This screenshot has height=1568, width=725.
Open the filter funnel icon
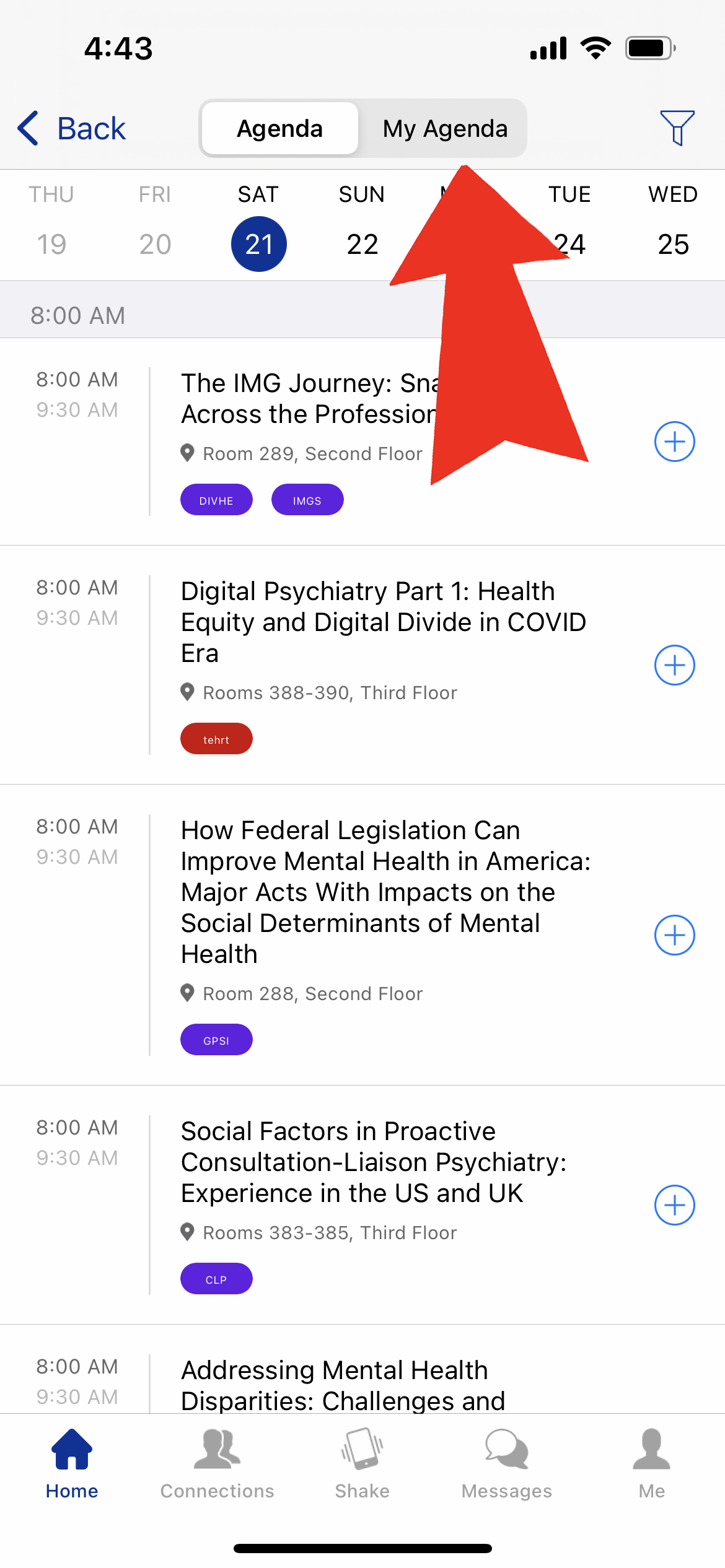(677, 128)
